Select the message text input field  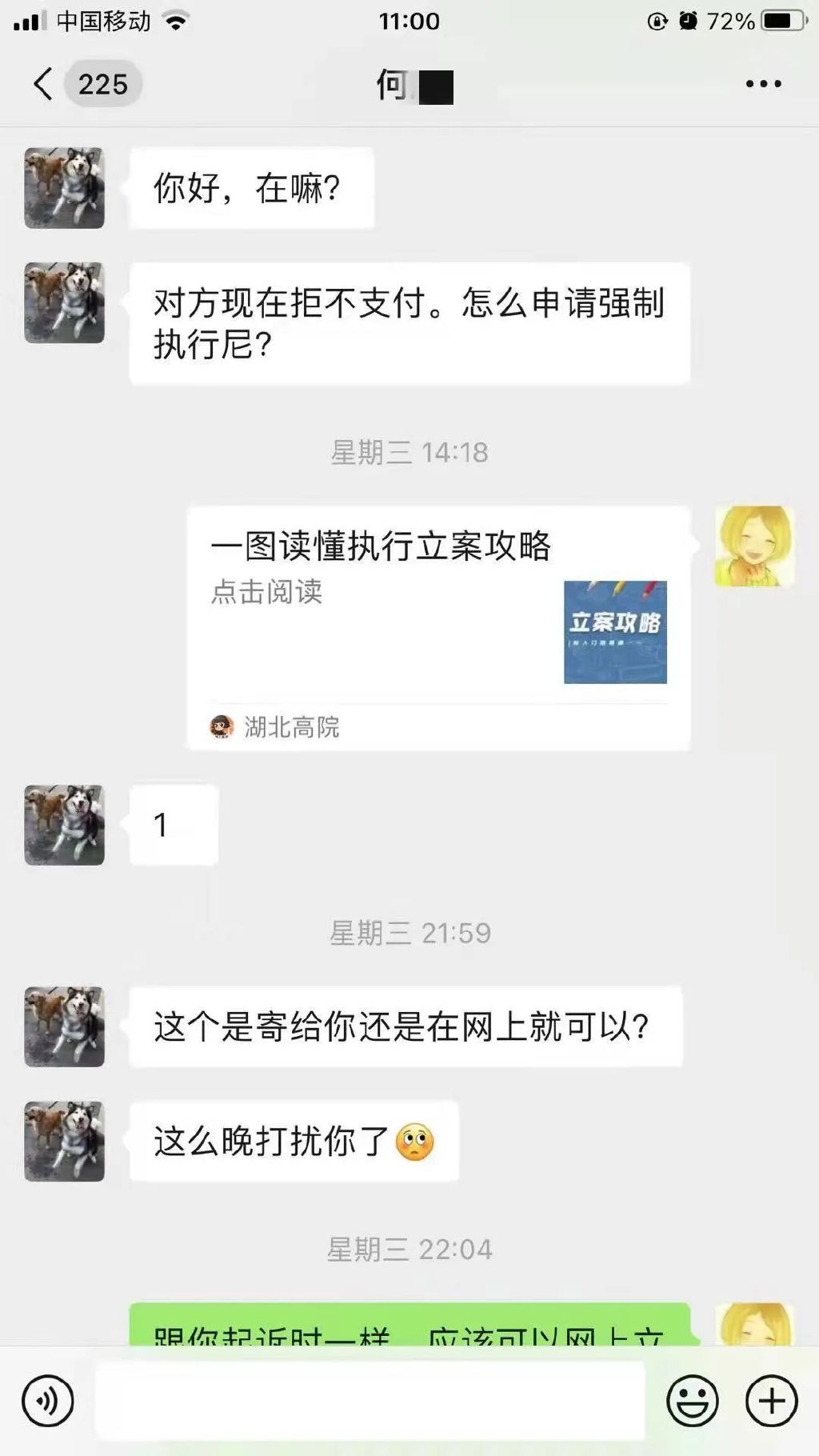coord(368,1396)
